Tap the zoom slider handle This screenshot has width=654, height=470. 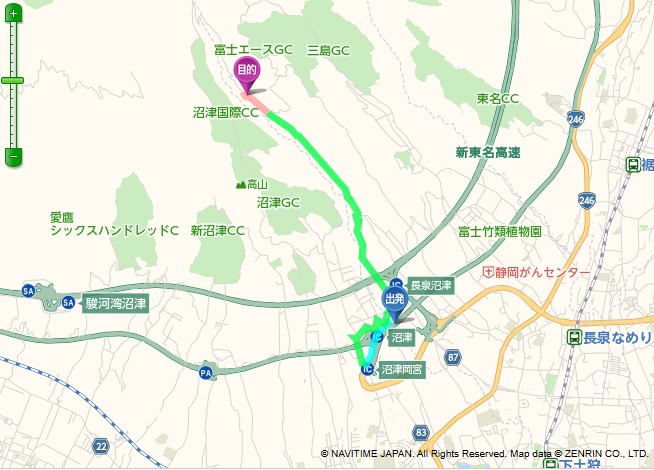point(12,80)
